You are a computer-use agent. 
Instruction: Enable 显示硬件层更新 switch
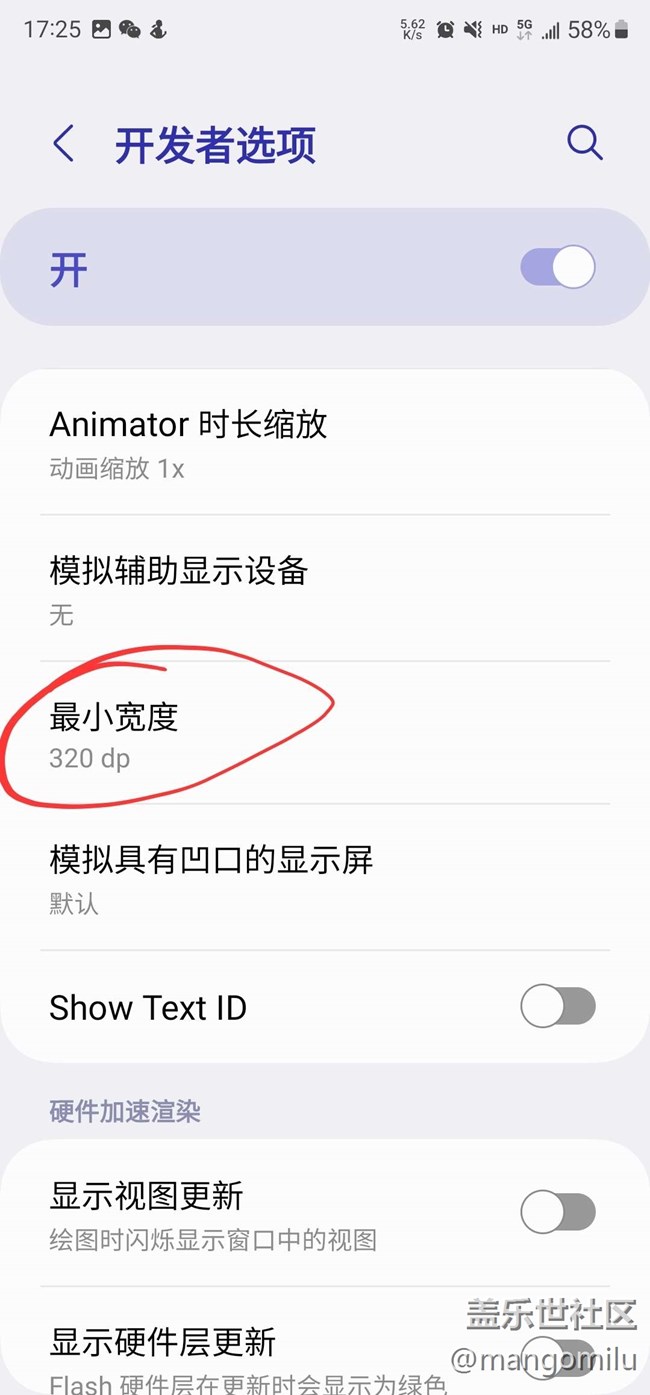(558, 1357)
